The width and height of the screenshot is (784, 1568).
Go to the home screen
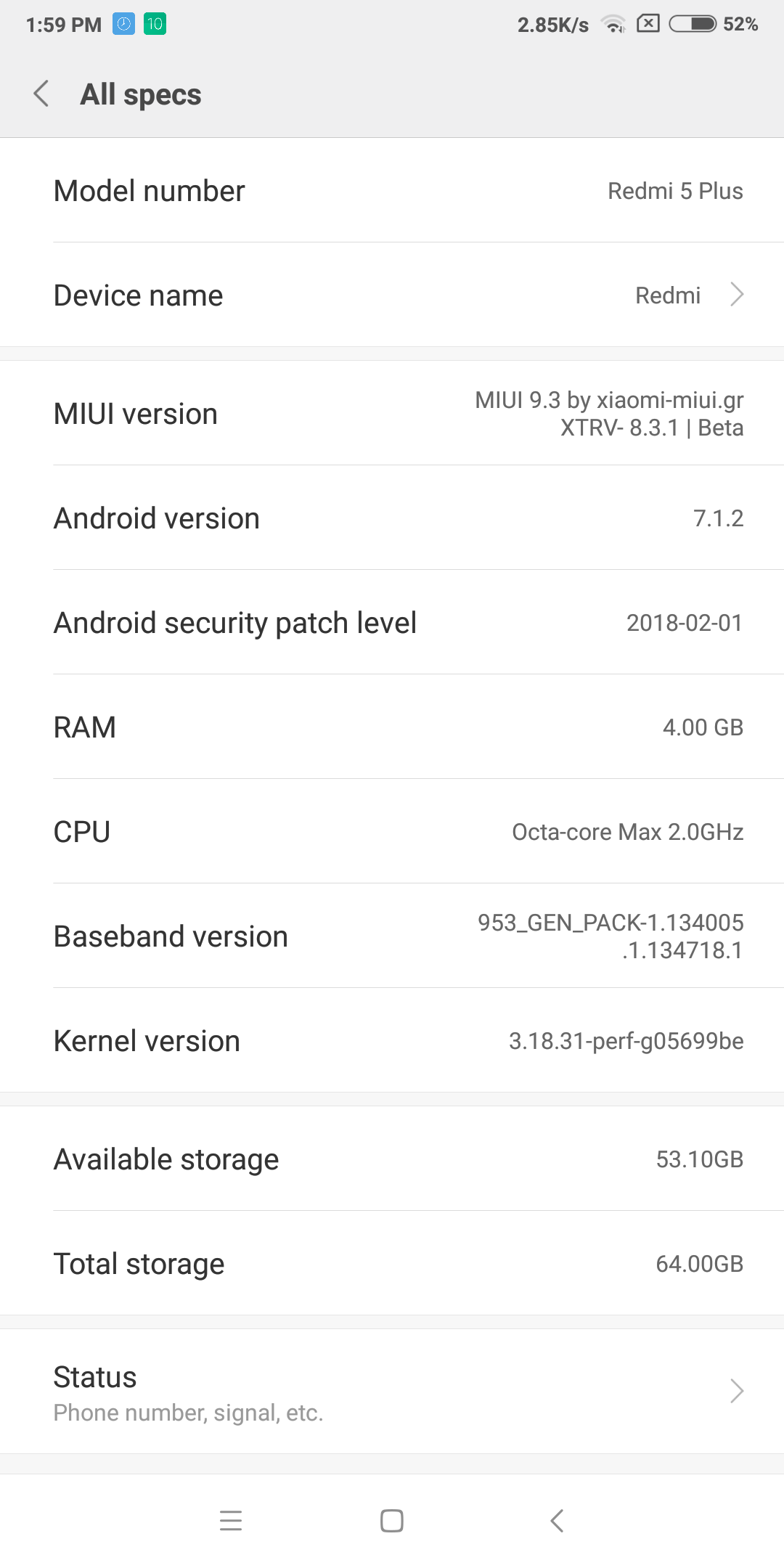392,1520
